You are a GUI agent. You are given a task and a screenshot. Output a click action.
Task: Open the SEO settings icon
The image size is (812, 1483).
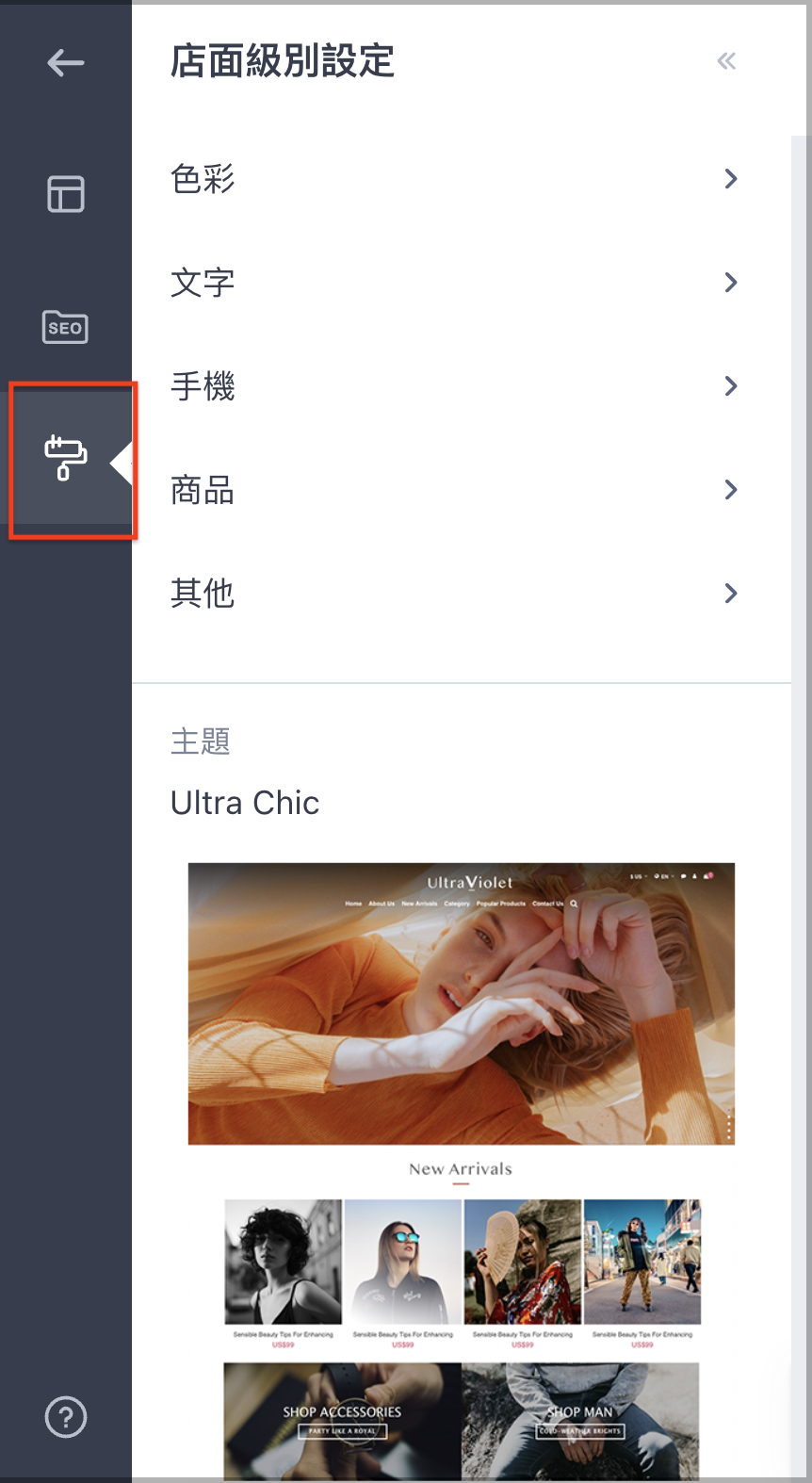coord(66,327)
